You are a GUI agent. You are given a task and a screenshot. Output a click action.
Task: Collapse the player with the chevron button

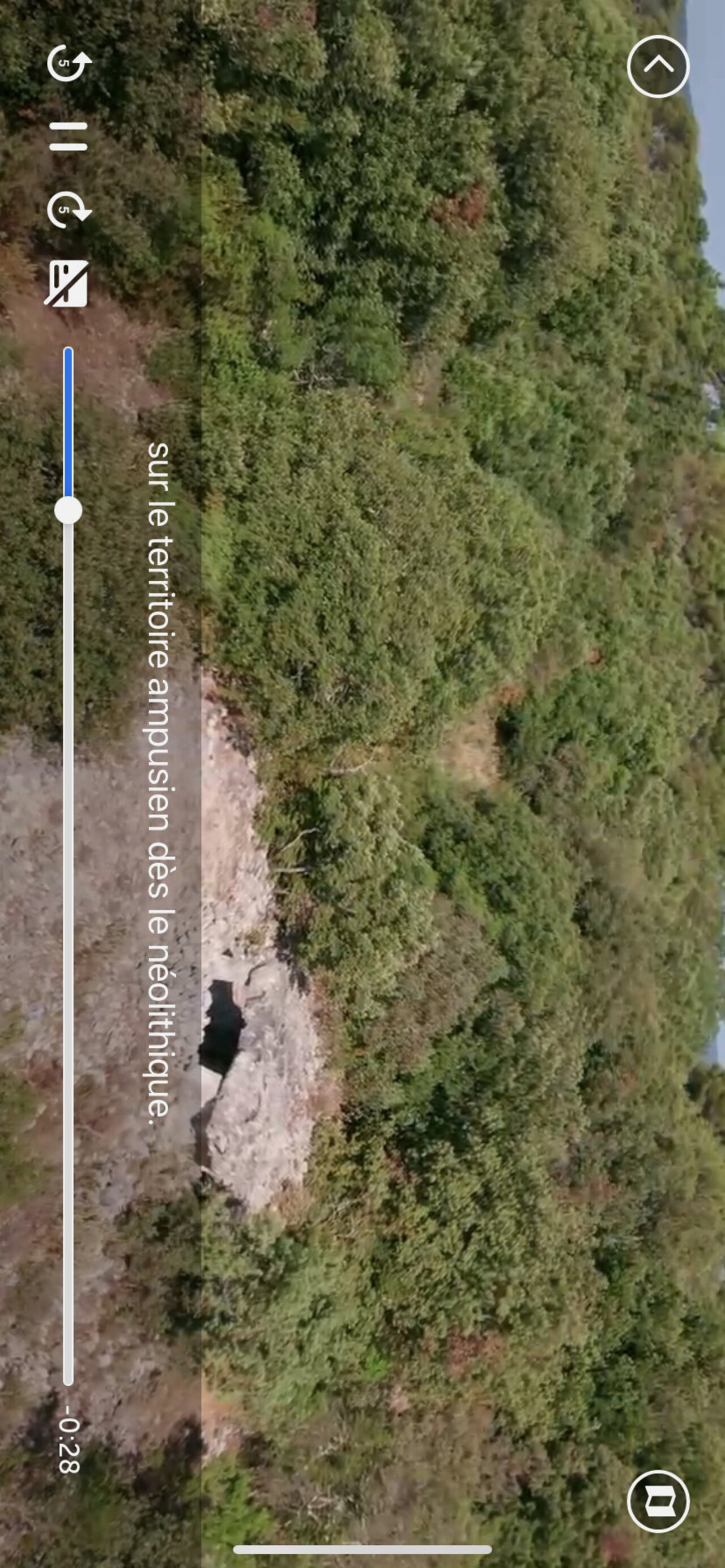coord(658,66)
